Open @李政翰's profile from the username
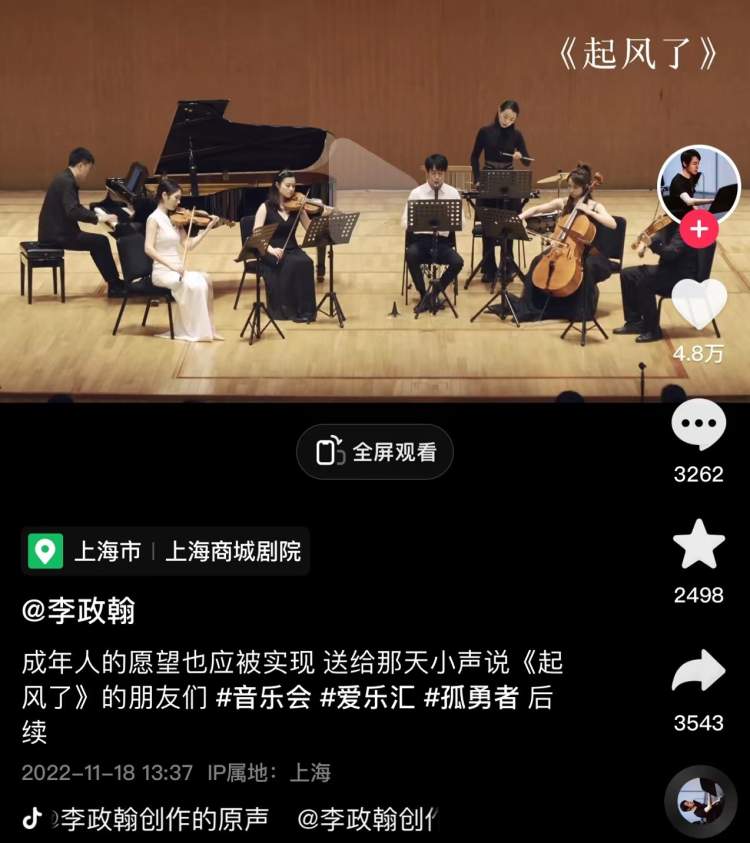The image size is (750, 843). pyautogui.click(x=78, y=610)
